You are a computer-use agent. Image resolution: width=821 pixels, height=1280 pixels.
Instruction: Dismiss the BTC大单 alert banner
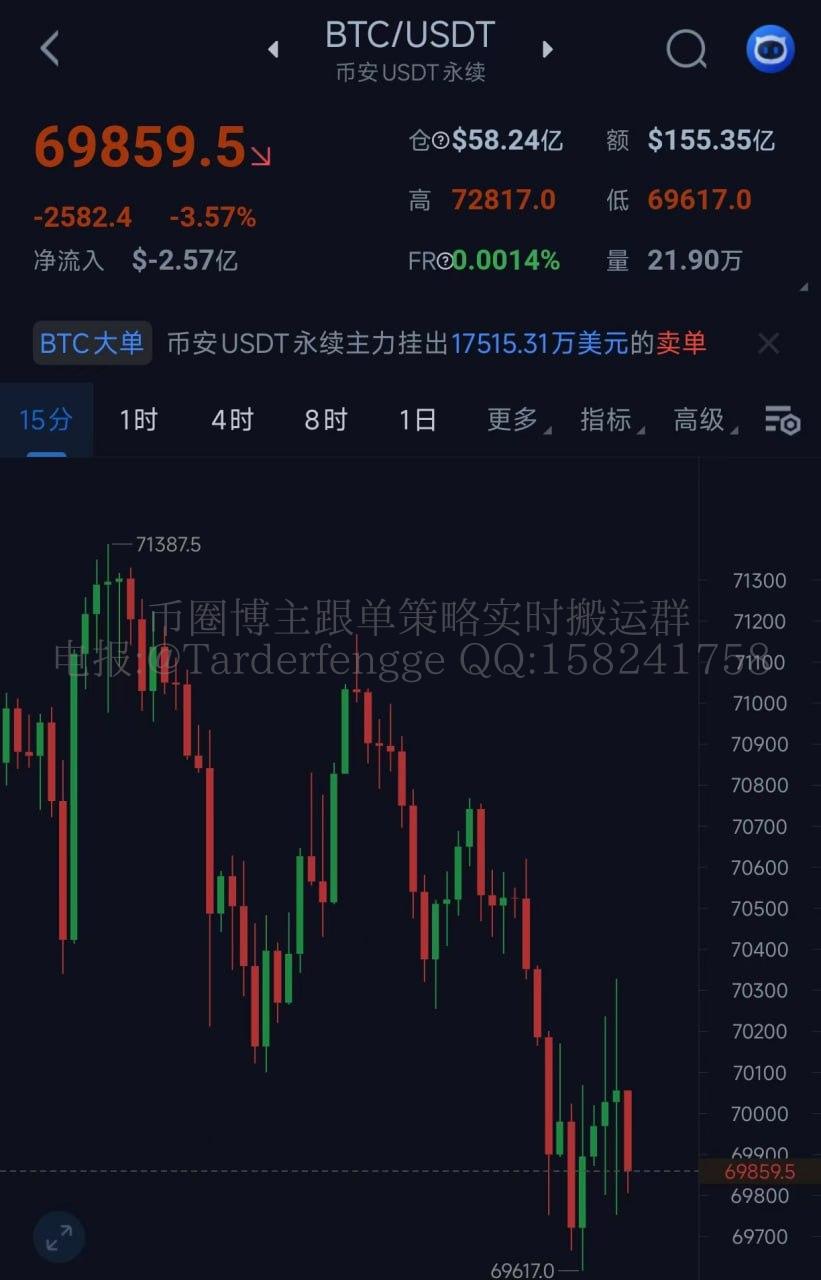[x=768, y=344]
